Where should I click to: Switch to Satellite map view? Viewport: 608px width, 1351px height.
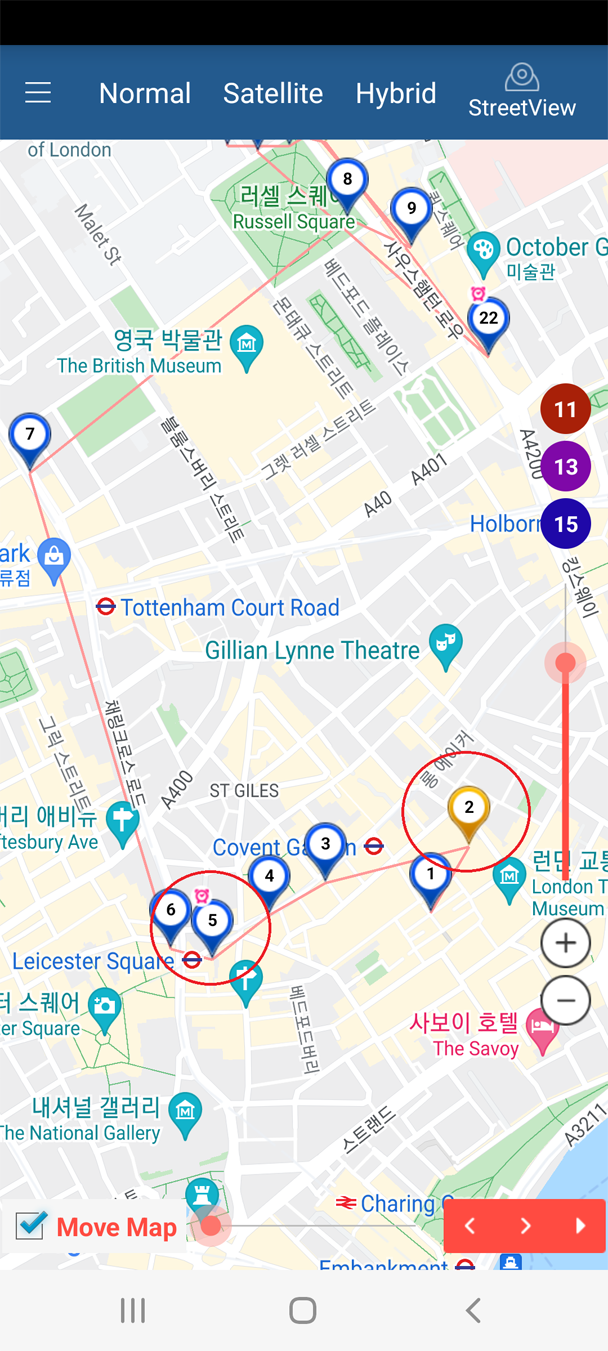coord(272,93)
